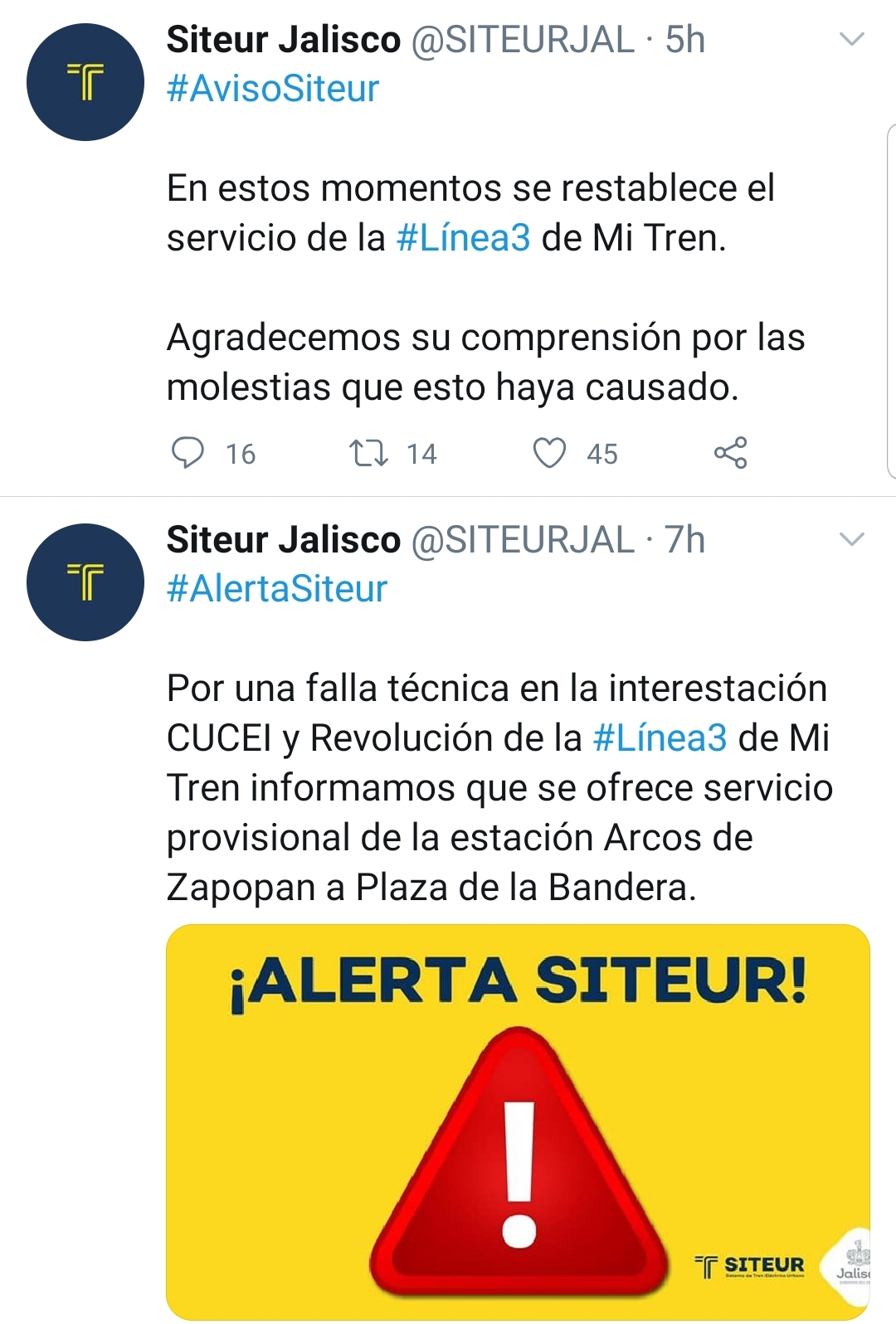Share the #AvisoSiteur tweet
The height and width of the screenshot is (1324, 896).
(x=730, y=453)
